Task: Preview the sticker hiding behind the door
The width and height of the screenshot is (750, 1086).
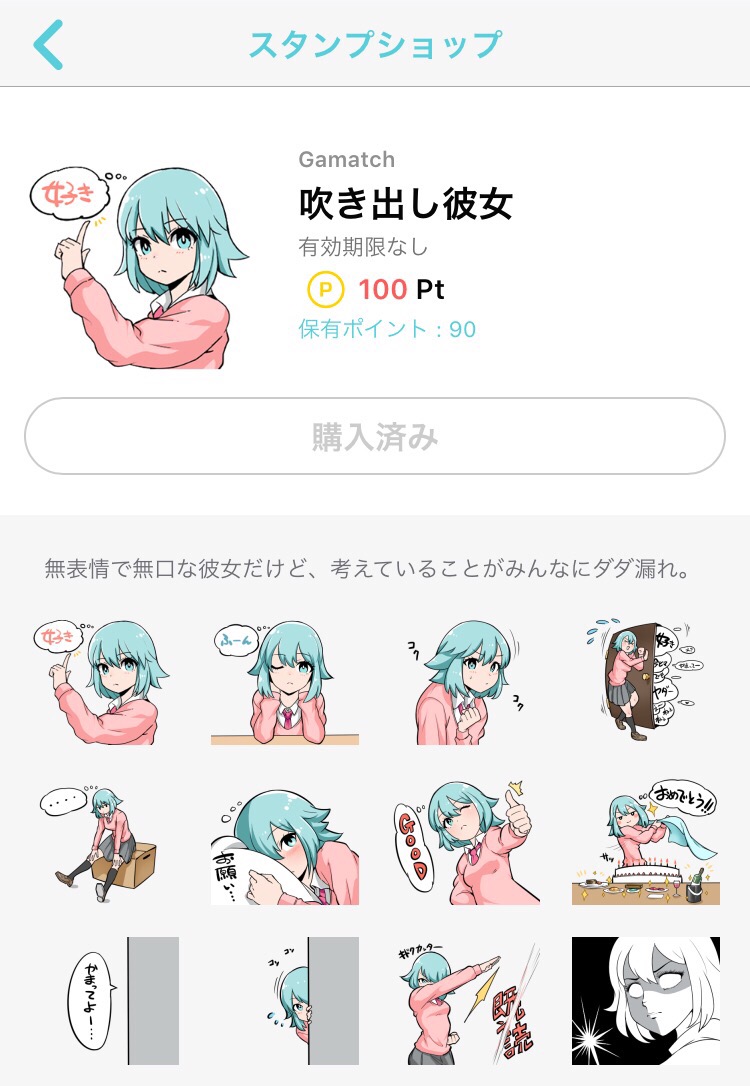Action: 645,682
